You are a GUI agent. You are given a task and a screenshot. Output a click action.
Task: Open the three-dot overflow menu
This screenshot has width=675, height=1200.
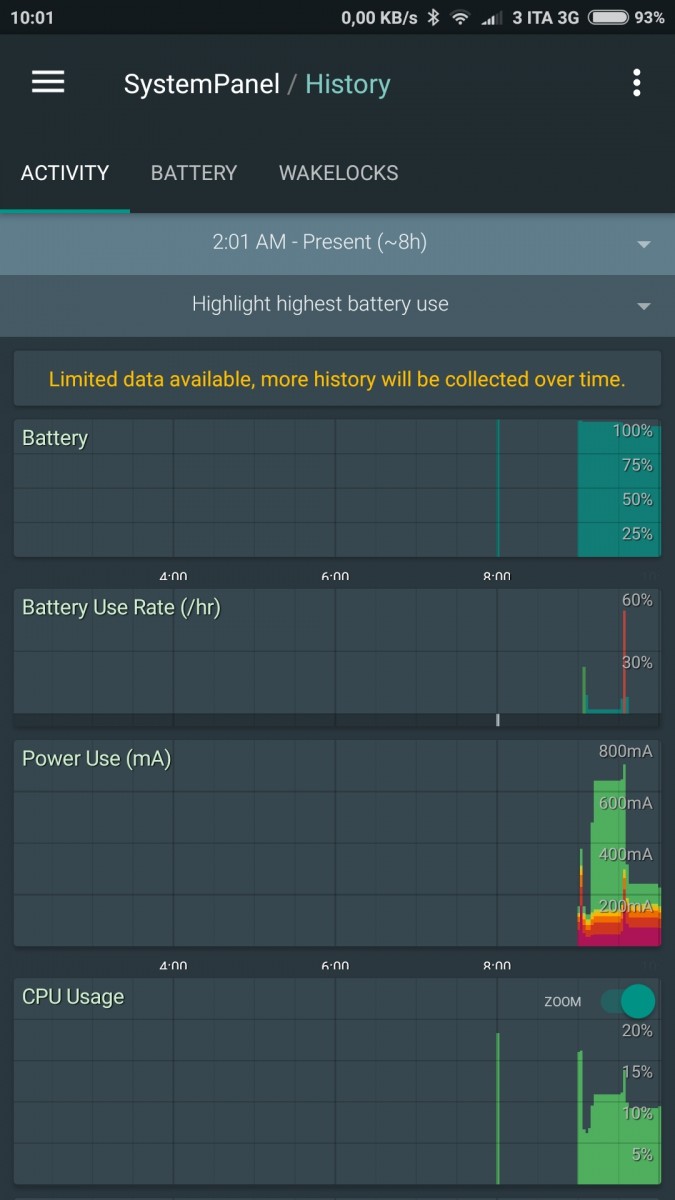click(636, 83)
